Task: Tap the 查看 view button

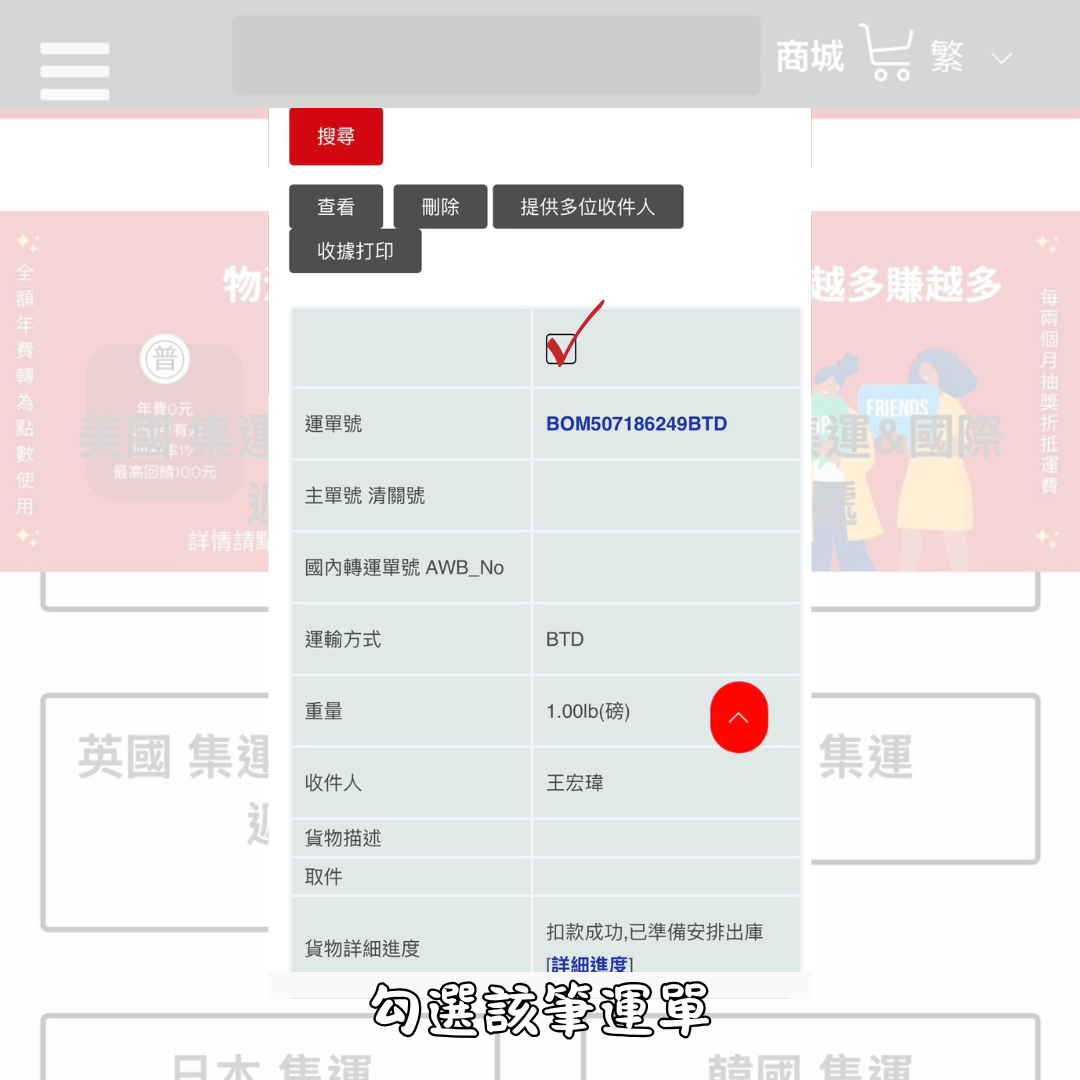Action: coord(336,207)
